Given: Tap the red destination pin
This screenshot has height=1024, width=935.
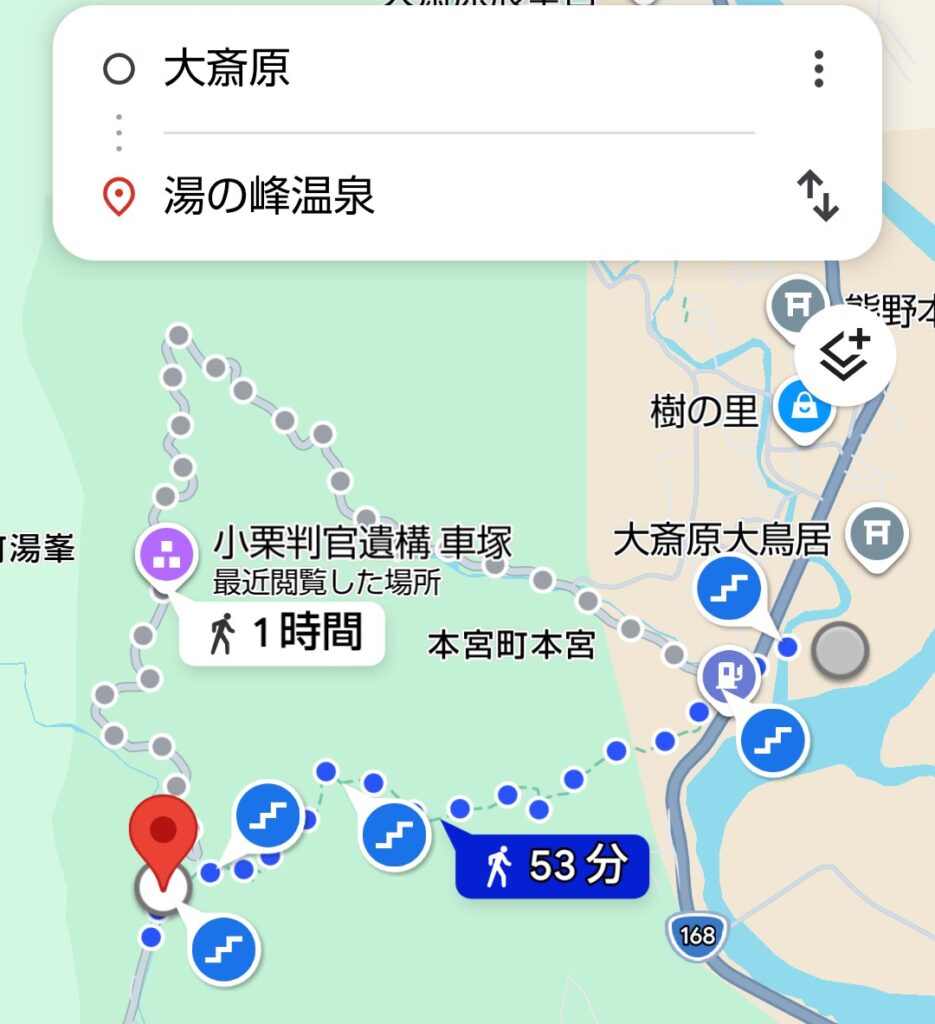Looking at the screenshot, I should [x=162, y=837].
